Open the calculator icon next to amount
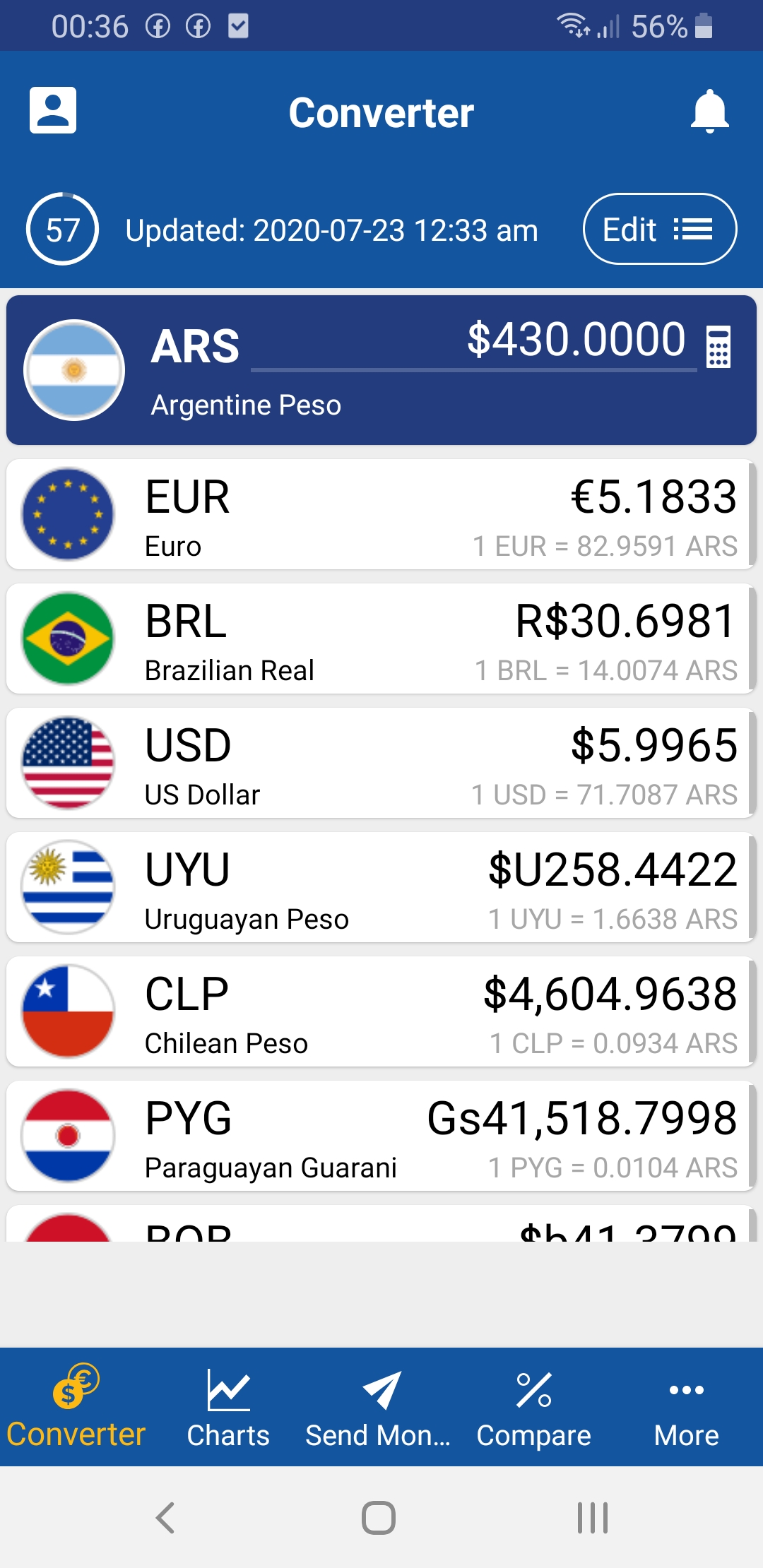 pos(718,347)
